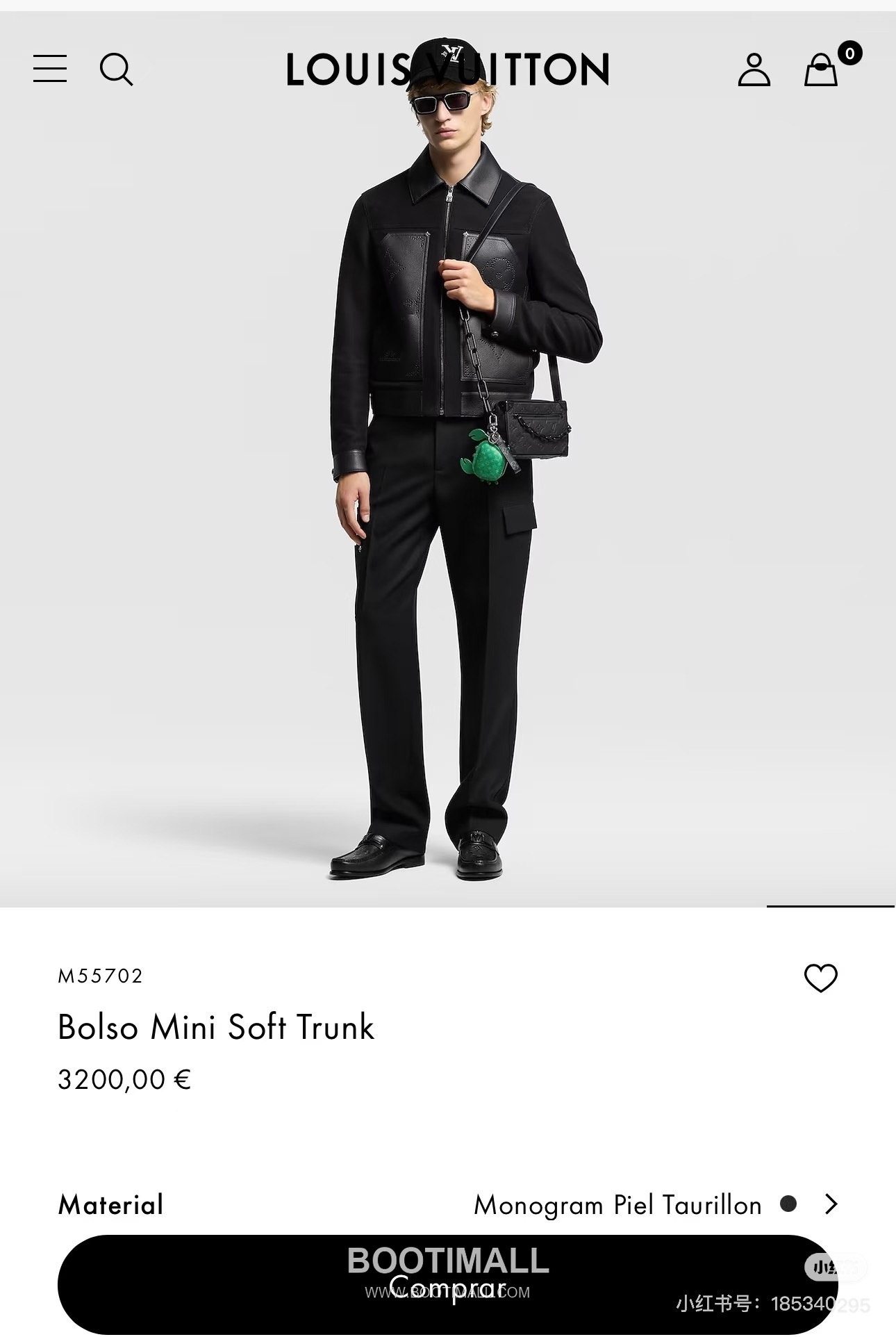Open the shopping bag
Screen dimensions: 896x1337
click(821, 70)
